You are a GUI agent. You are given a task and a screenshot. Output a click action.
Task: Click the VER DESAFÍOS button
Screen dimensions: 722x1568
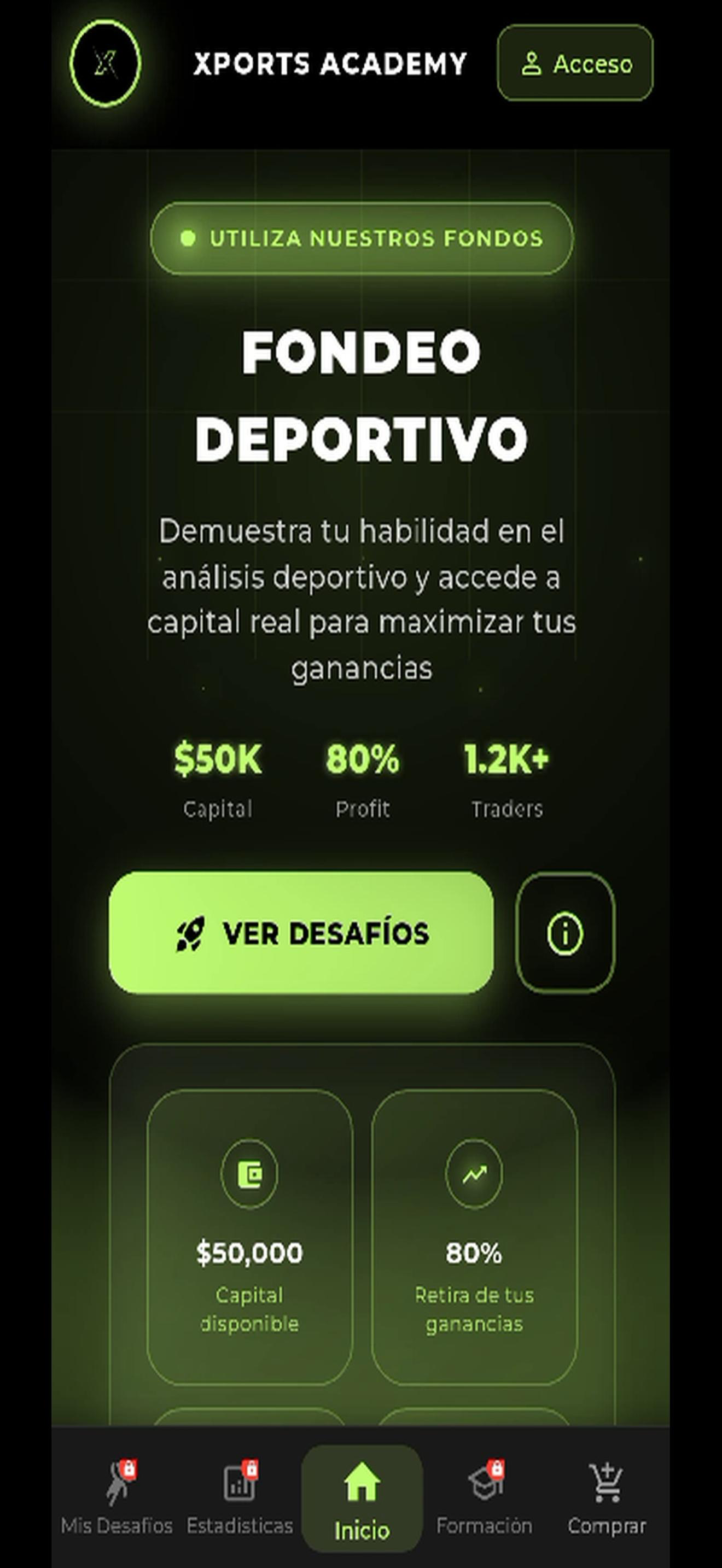click(301, 933)
